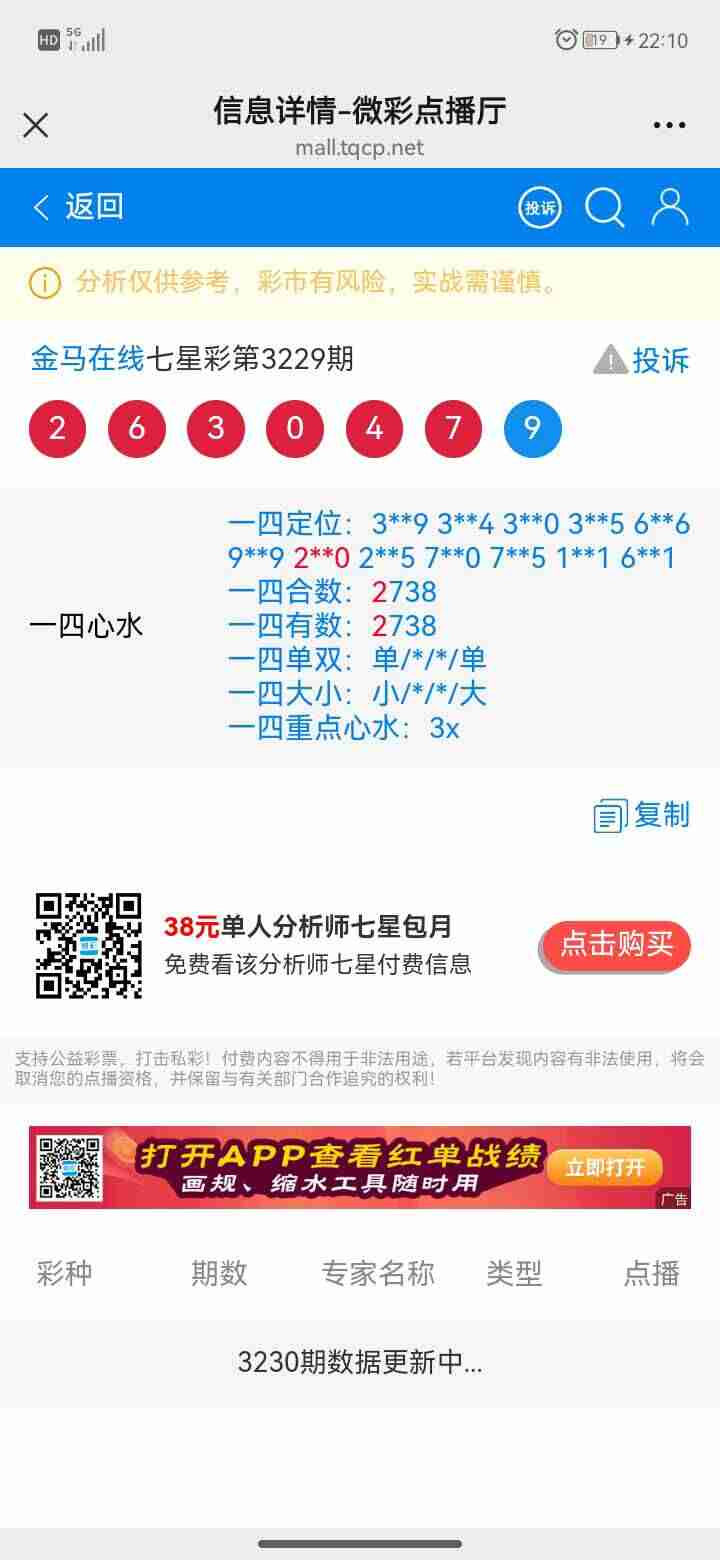Click the 返回 back link
The width and height of the screenshot is (720, 1560).
point(93,207)
